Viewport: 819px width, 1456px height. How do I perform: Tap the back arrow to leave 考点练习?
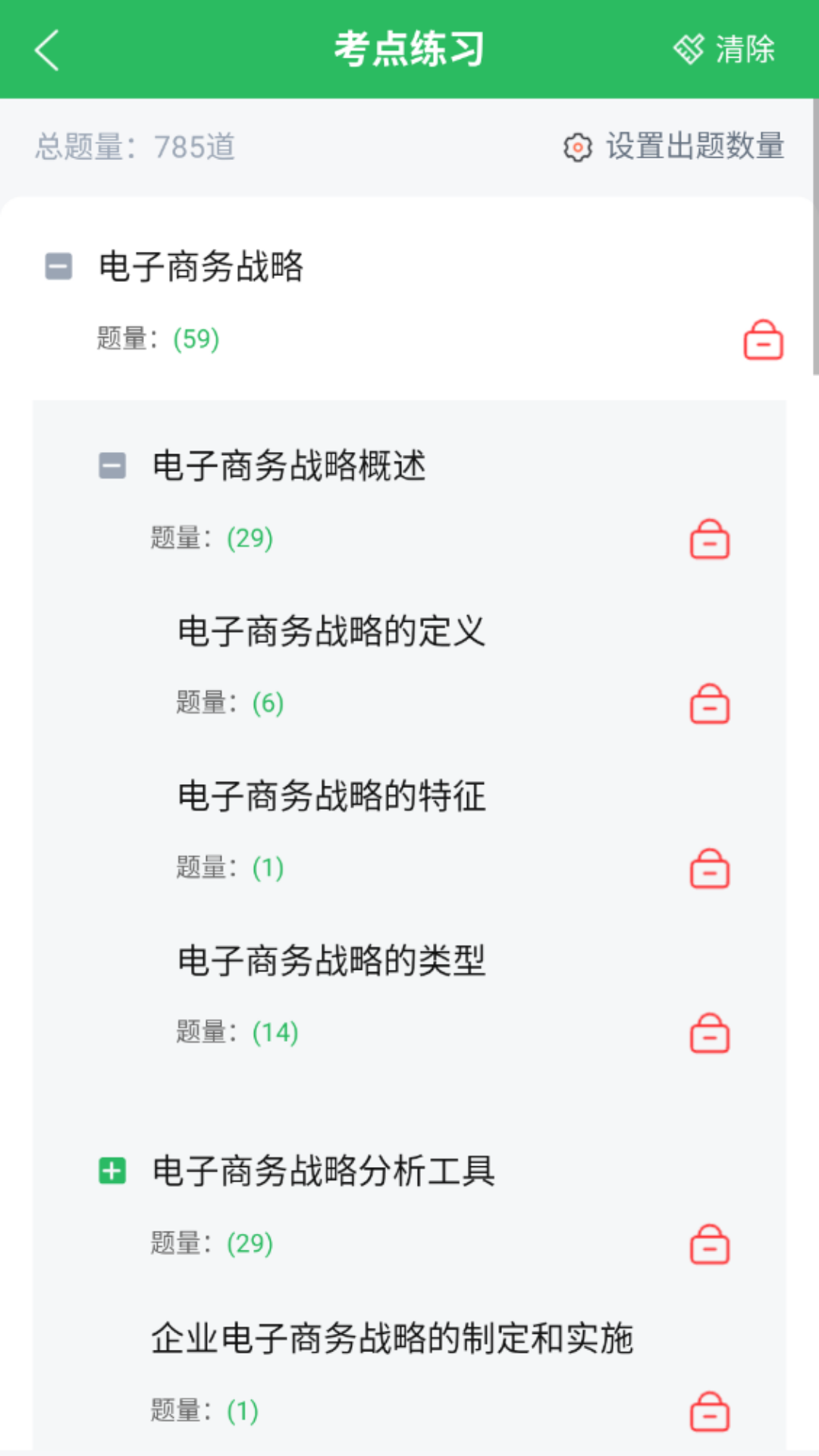tap(47, 50)
